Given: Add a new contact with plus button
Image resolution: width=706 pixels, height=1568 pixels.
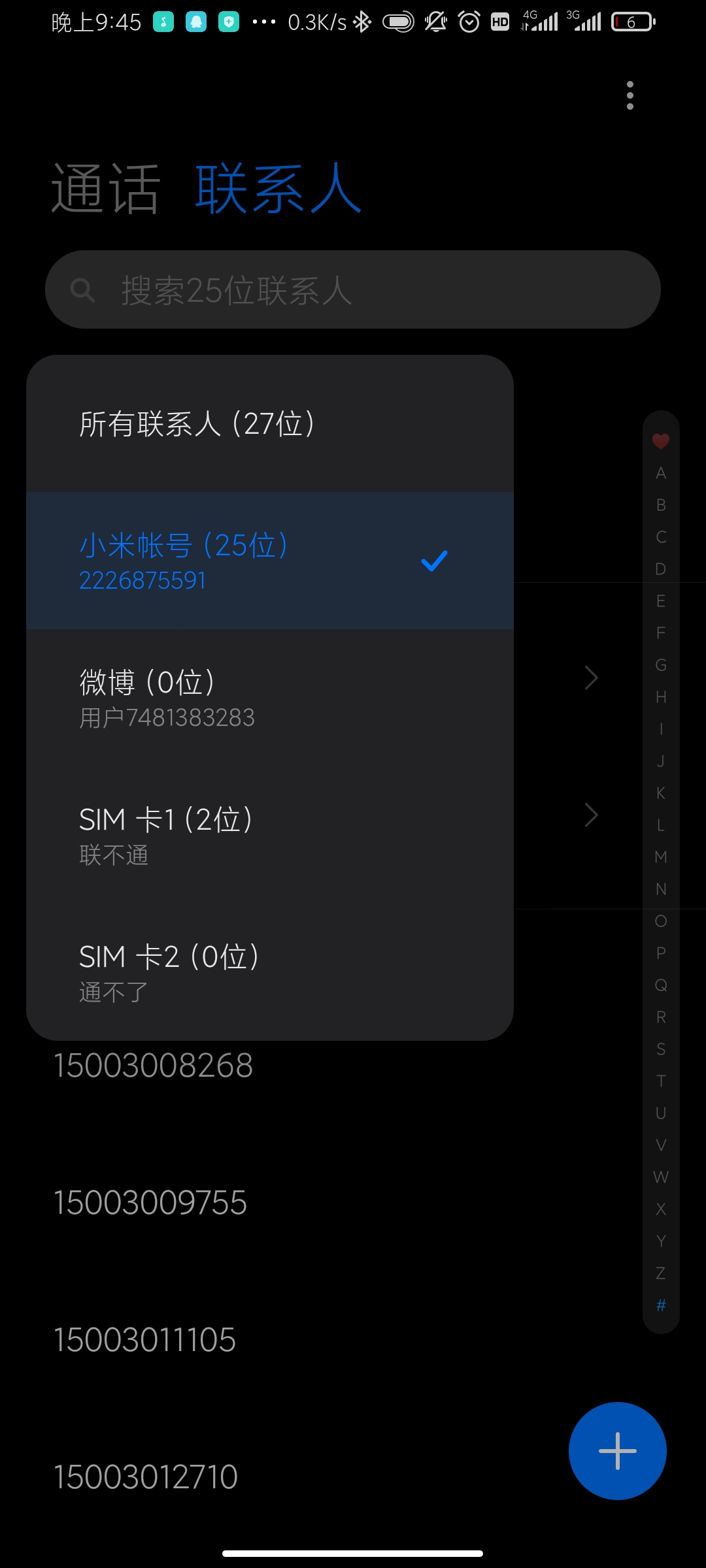Looking at the screenshot, I should [618, 1451].
